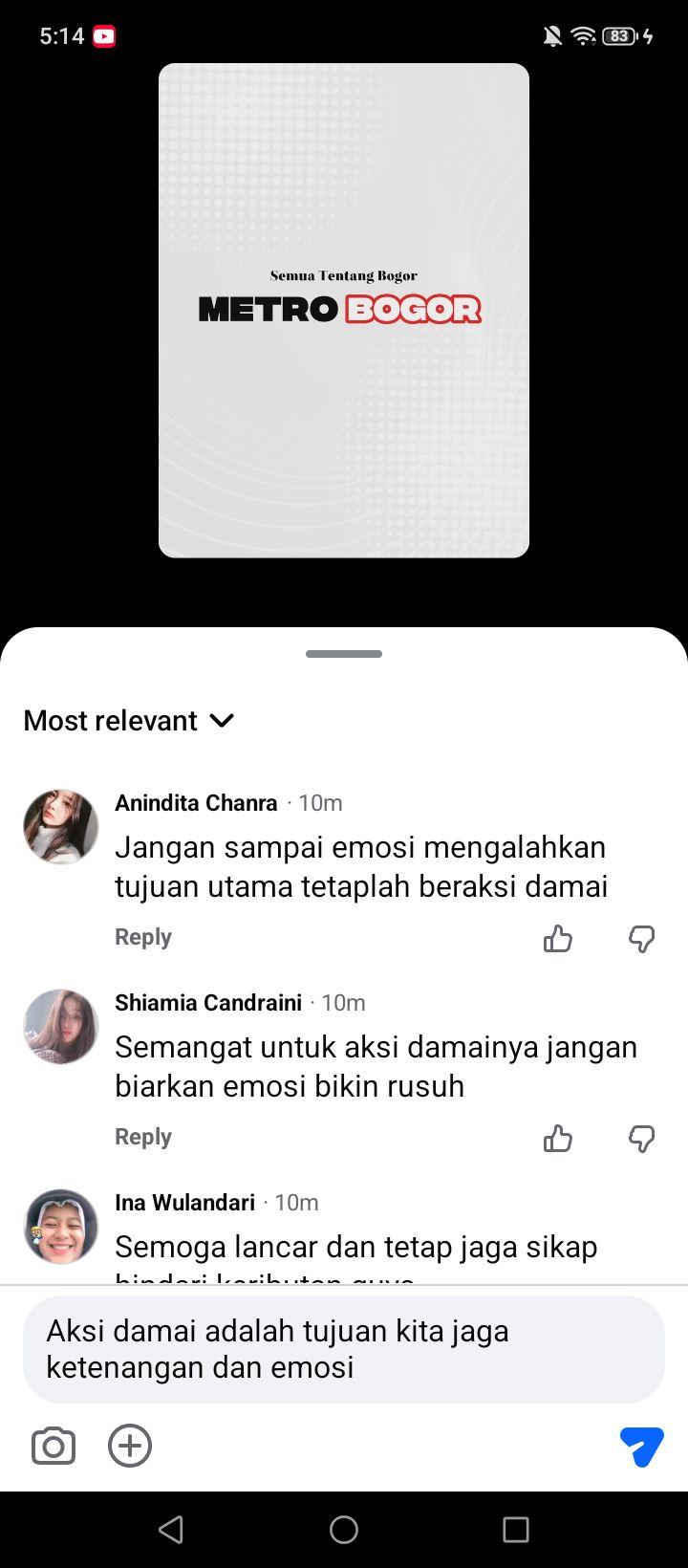
Task: Send the typed comment
Action: click(x=641, y=1446)
